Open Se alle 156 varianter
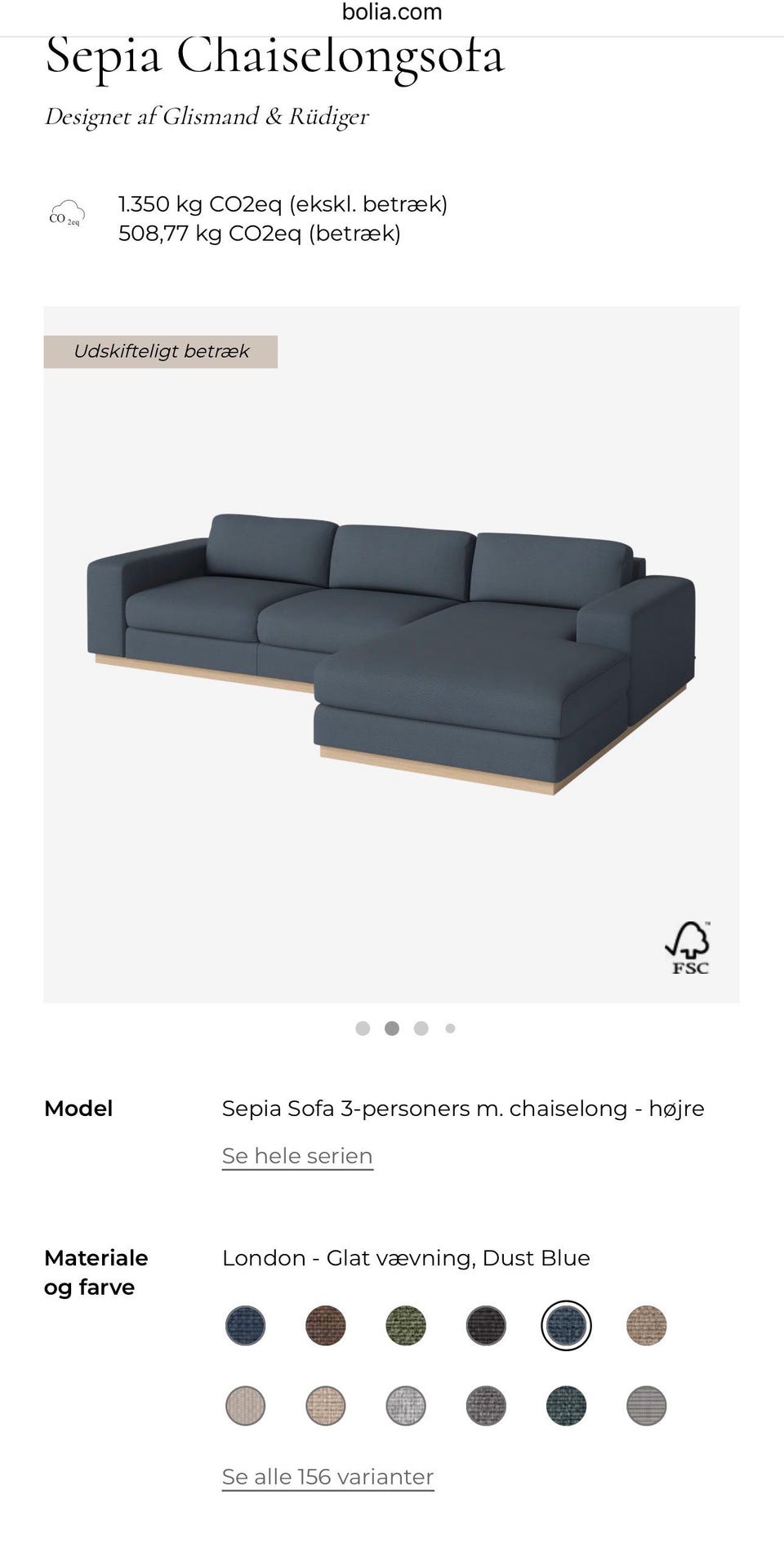The width and height of the screenshot is (784, 1553). pyautogui.click(x=327, y=1477)
